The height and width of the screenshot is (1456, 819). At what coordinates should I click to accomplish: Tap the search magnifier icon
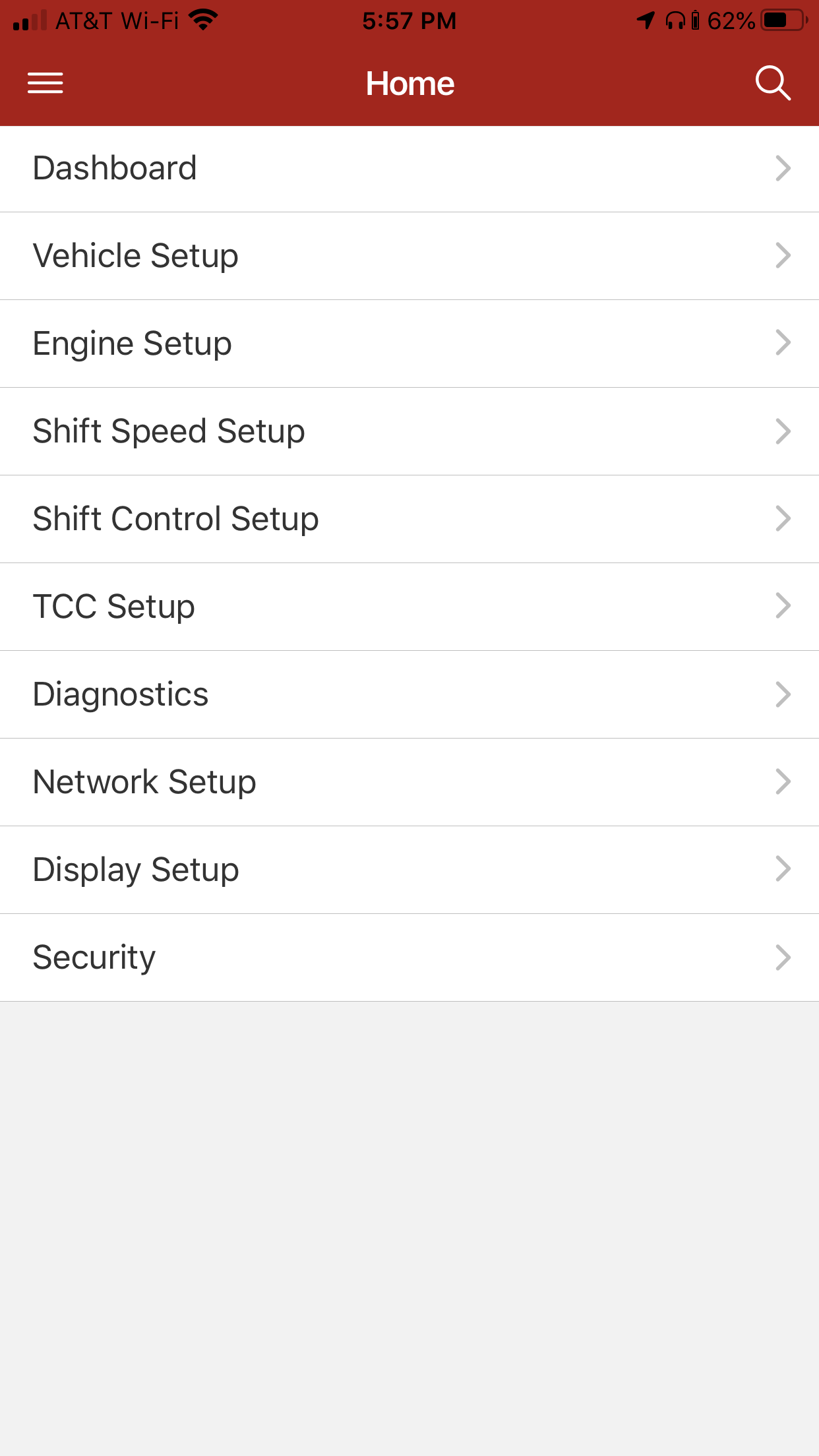[x=772, y=83]
